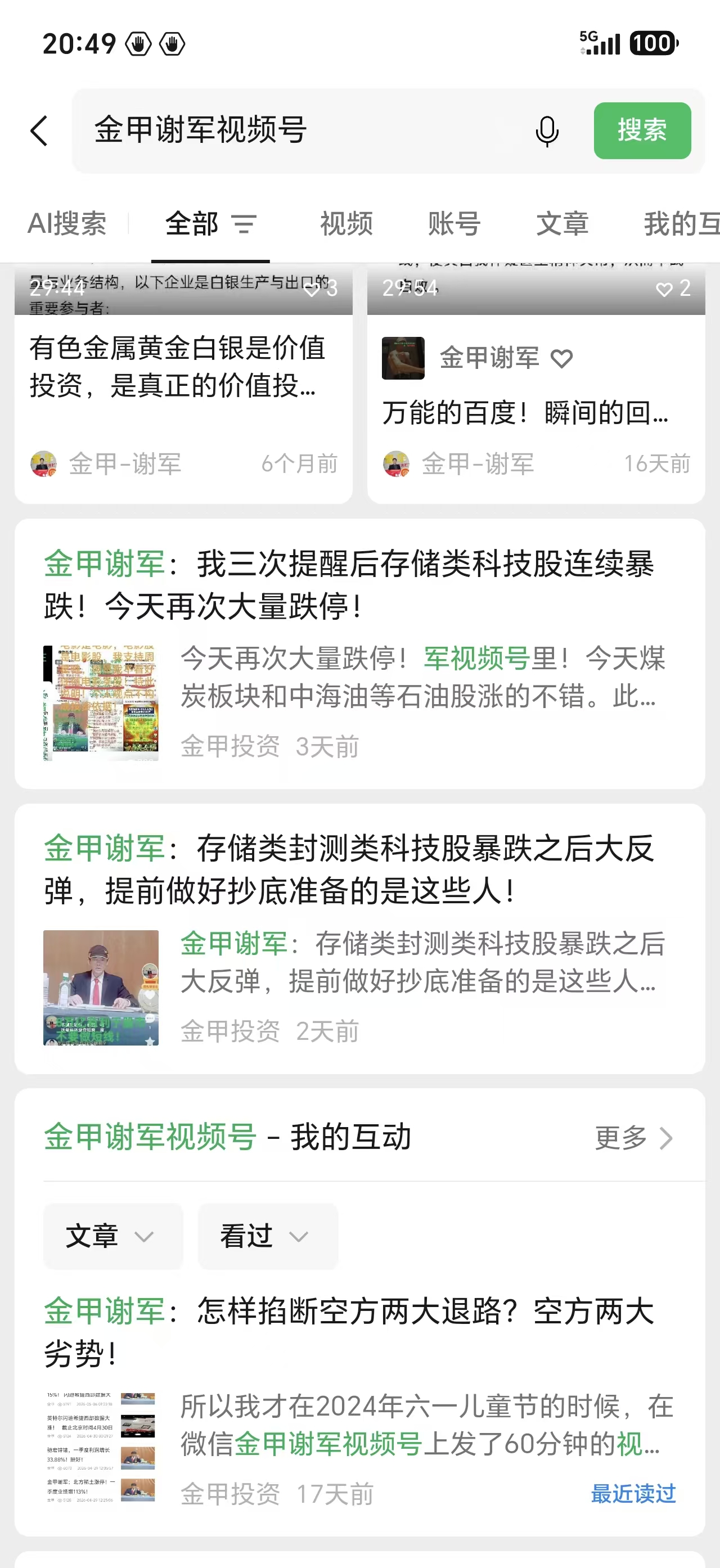Open article 存储类封测类科技股暴跌之后大反弹
This screenshot has height=1568, width=720.
(359, 939)
